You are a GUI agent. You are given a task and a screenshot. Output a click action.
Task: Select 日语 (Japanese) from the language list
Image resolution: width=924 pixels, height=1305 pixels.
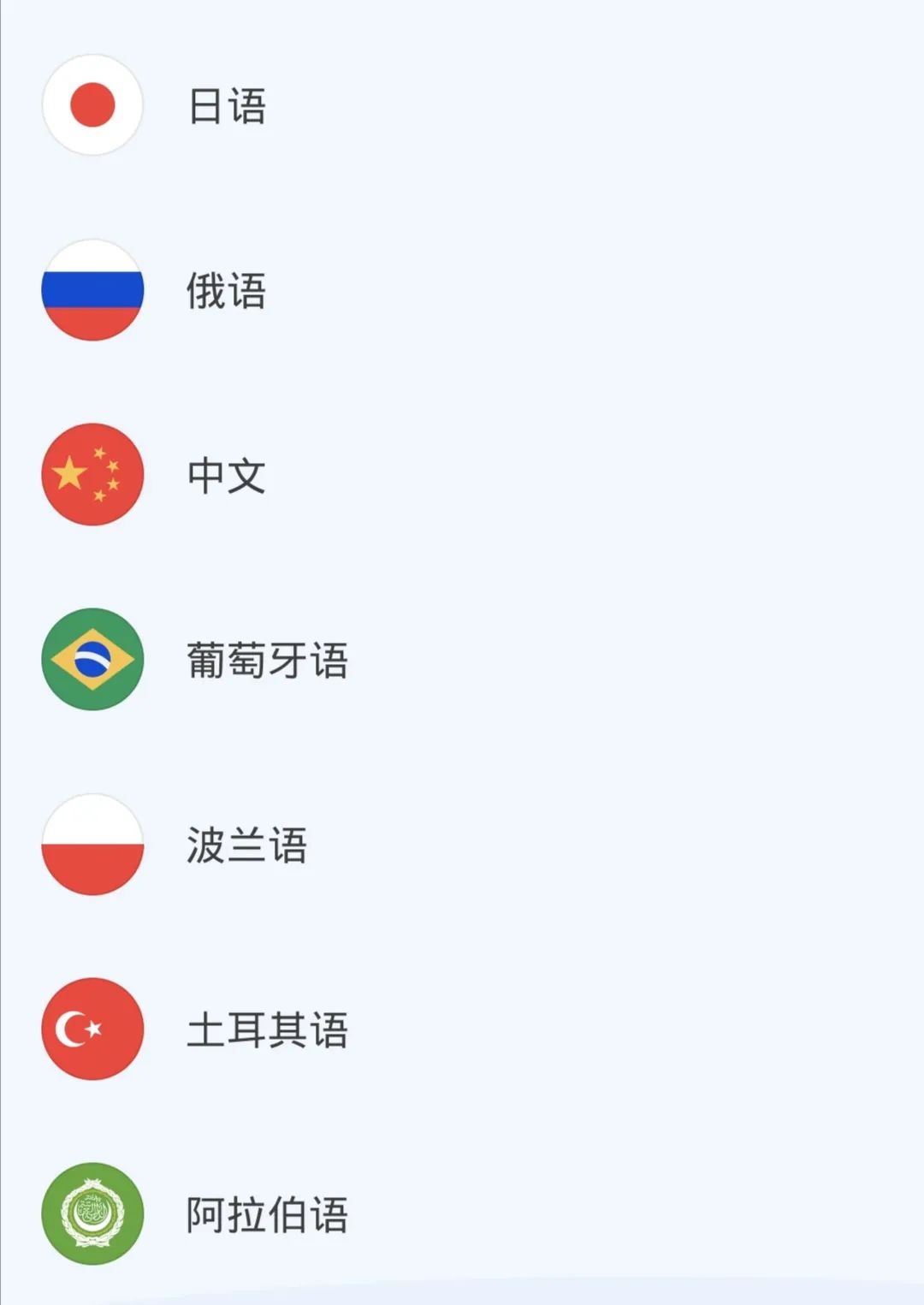tap(226, 106)
